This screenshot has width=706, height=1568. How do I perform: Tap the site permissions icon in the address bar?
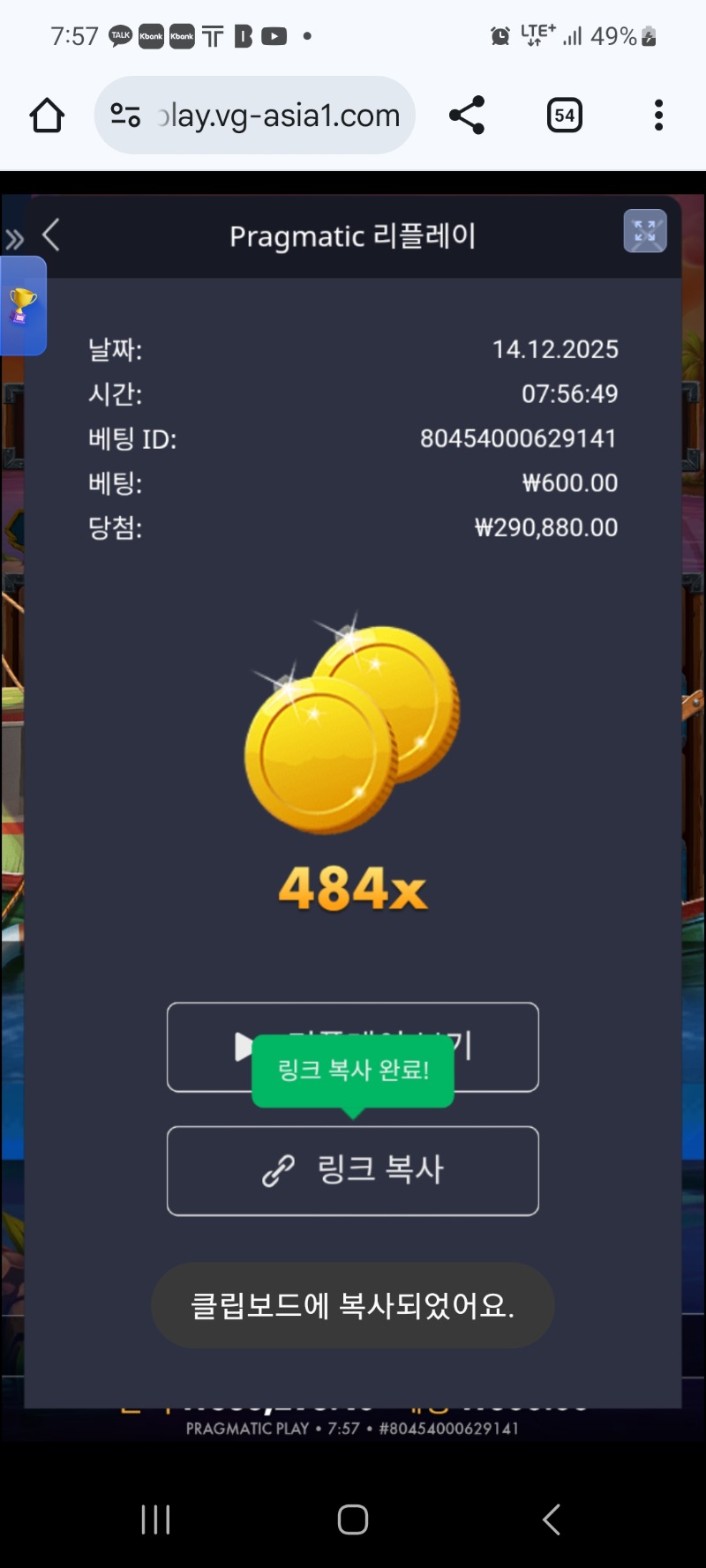point(126,115)
